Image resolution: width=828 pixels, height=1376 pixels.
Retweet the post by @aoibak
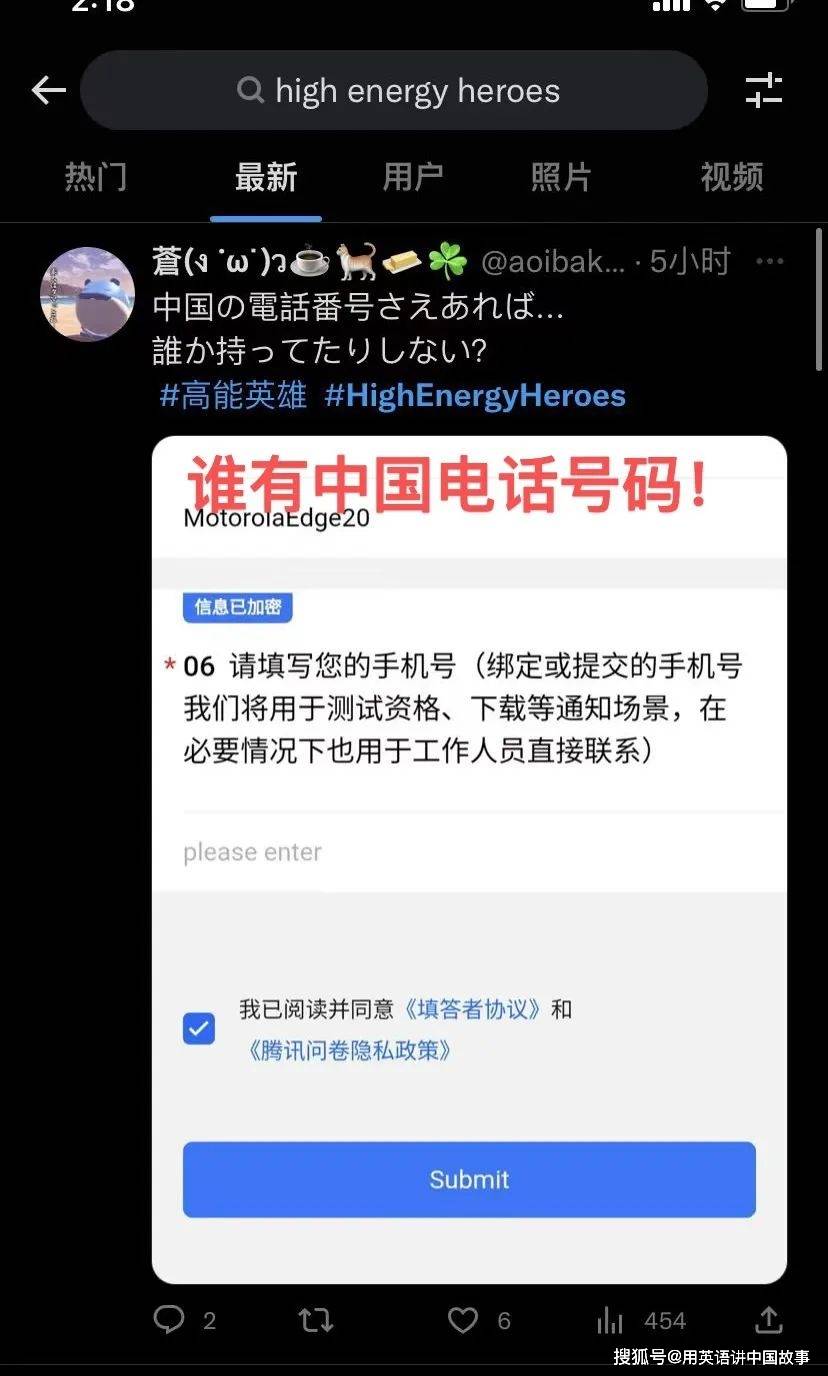click(x=316, y=1320)
